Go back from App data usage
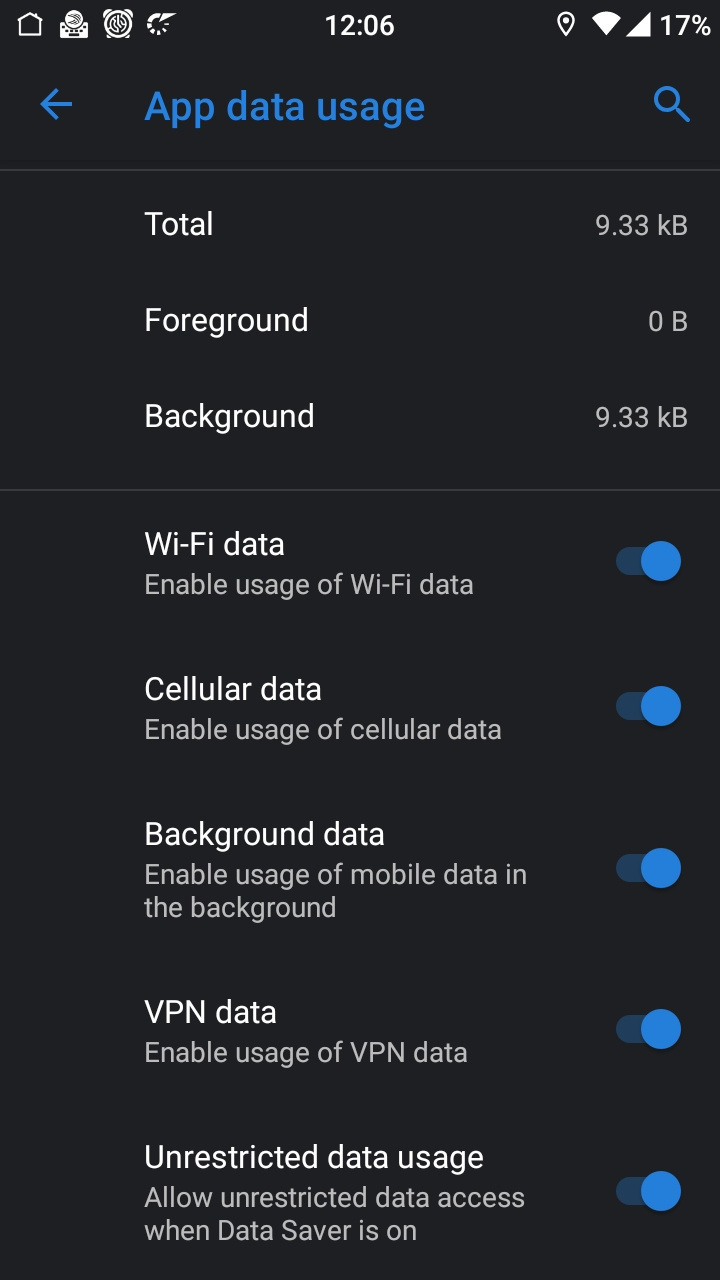720x1280 pixels. (x=56, y=104)
